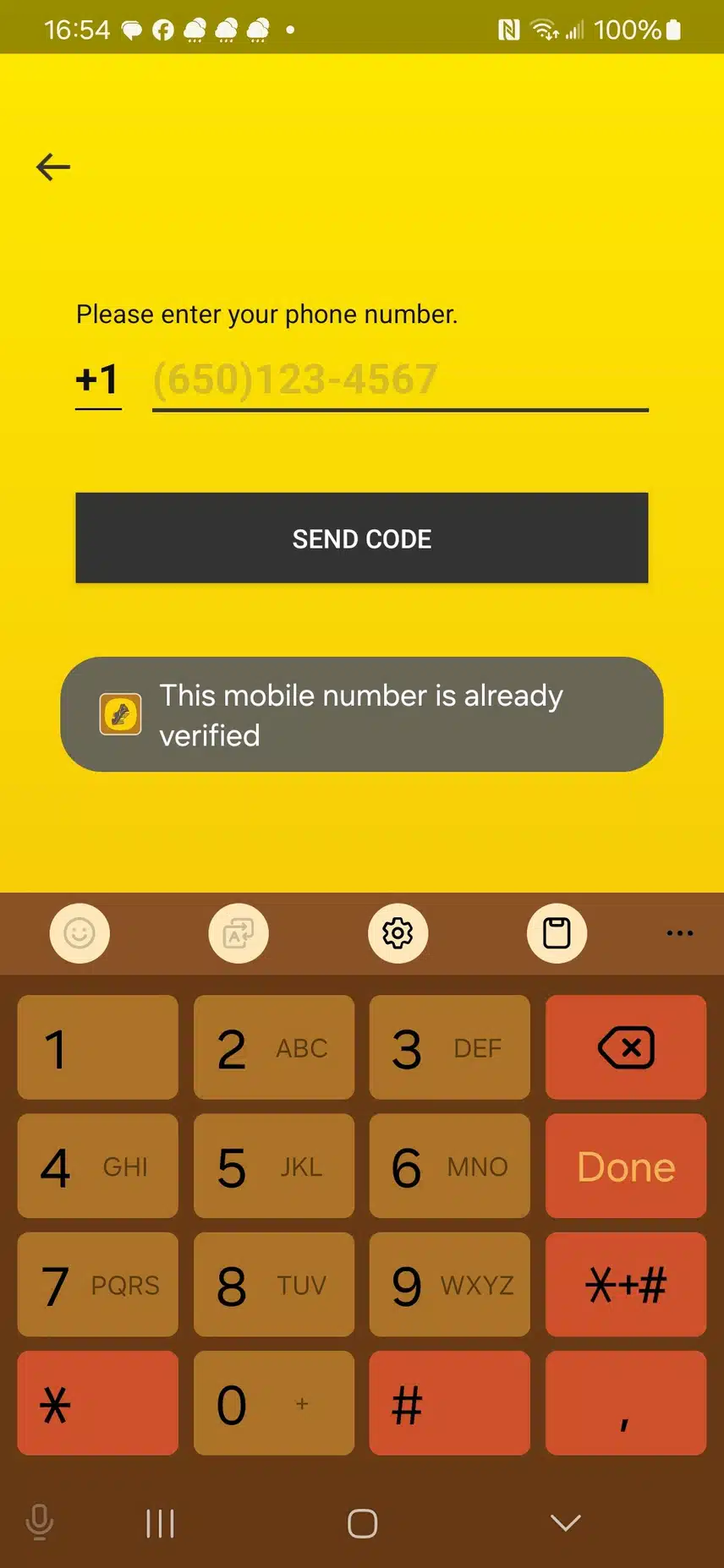Hit the backspace key
Image resolution: width=724 pixels, height=1568 pixels.
(626, 1048)
